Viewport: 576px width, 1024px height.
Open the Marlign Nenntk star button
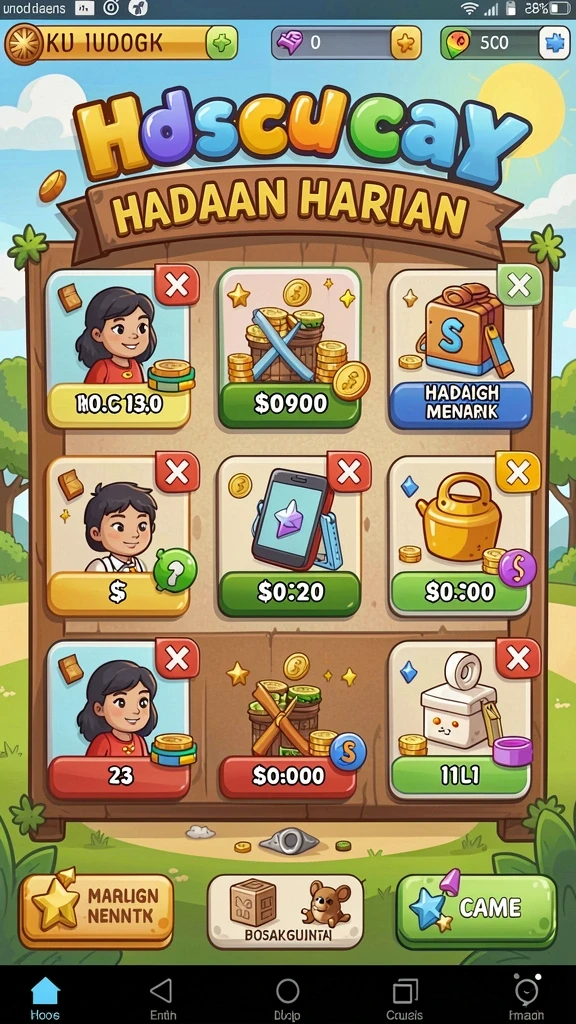tap(97, 912)
